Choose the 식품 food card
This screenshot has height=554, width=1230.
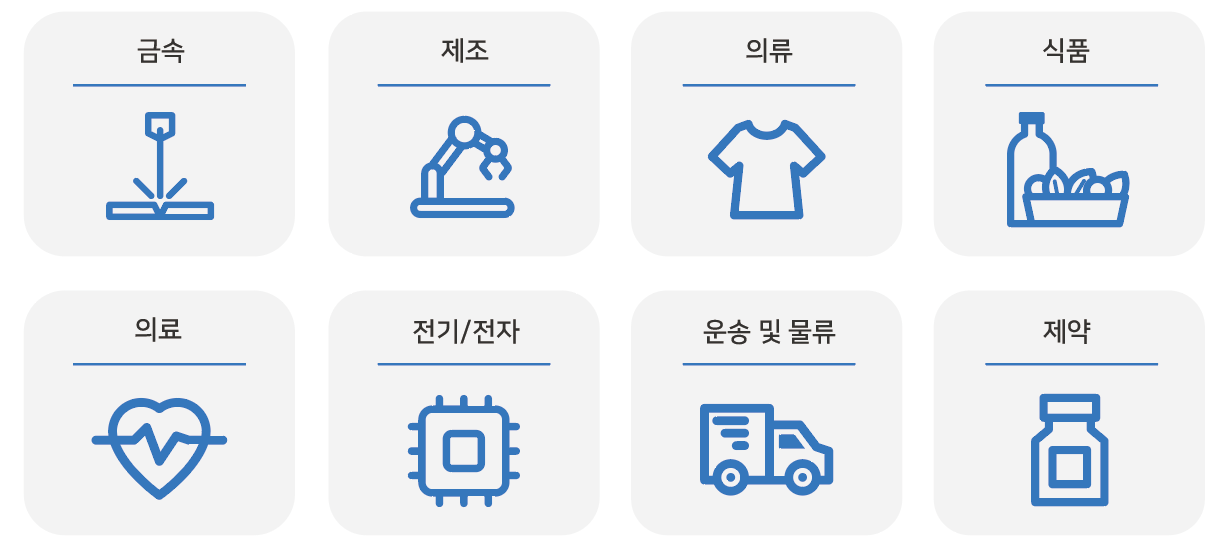tap(1069, 135)
